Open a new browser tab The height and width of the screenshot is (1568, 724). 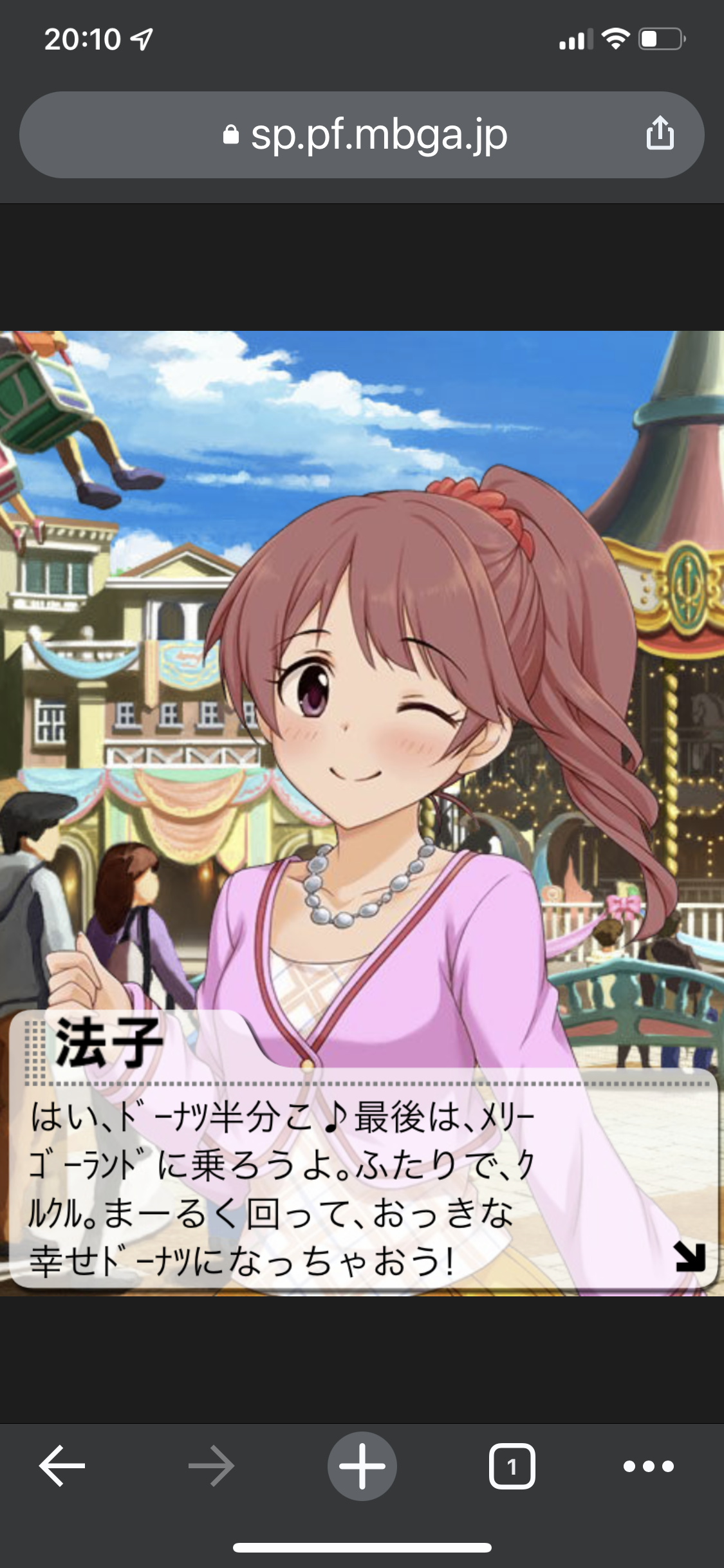tap(362, 1466)
